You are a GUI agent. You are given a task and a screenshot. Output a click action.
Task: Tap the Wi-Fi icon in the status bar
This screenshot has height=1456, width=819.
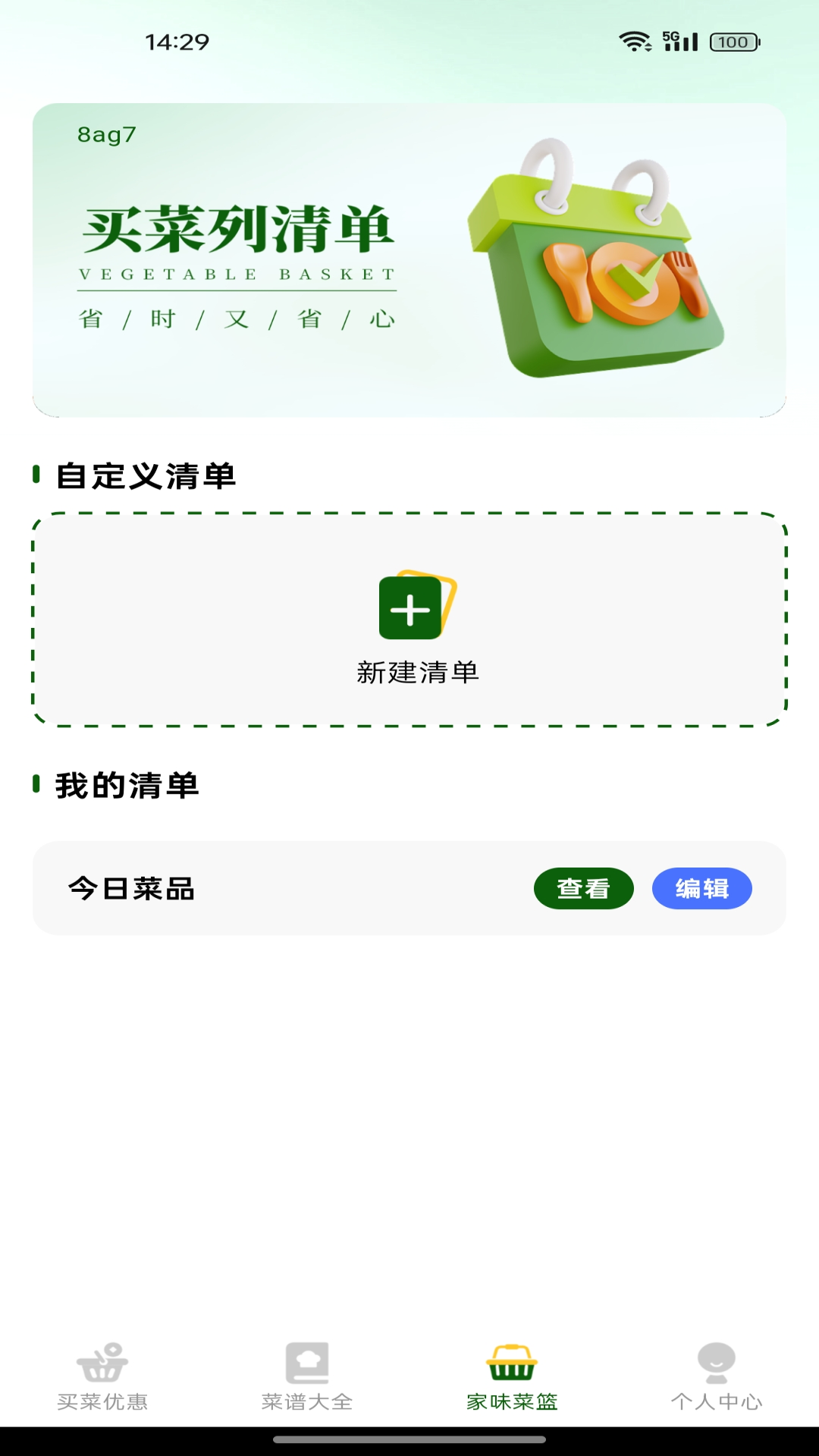click(634, 43)
